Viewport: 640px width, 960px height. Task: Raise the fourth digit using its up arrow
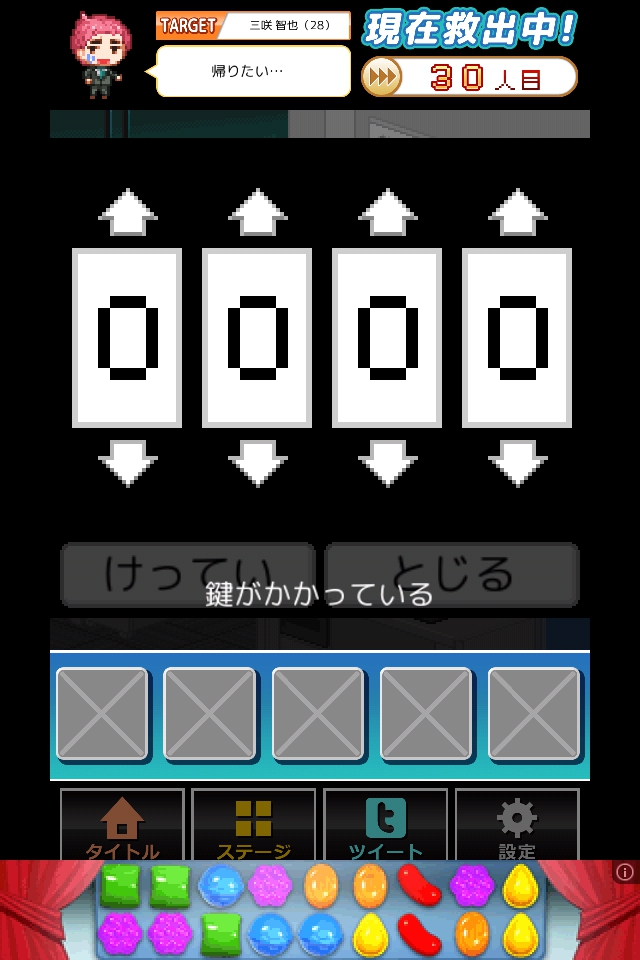[517, 212]
